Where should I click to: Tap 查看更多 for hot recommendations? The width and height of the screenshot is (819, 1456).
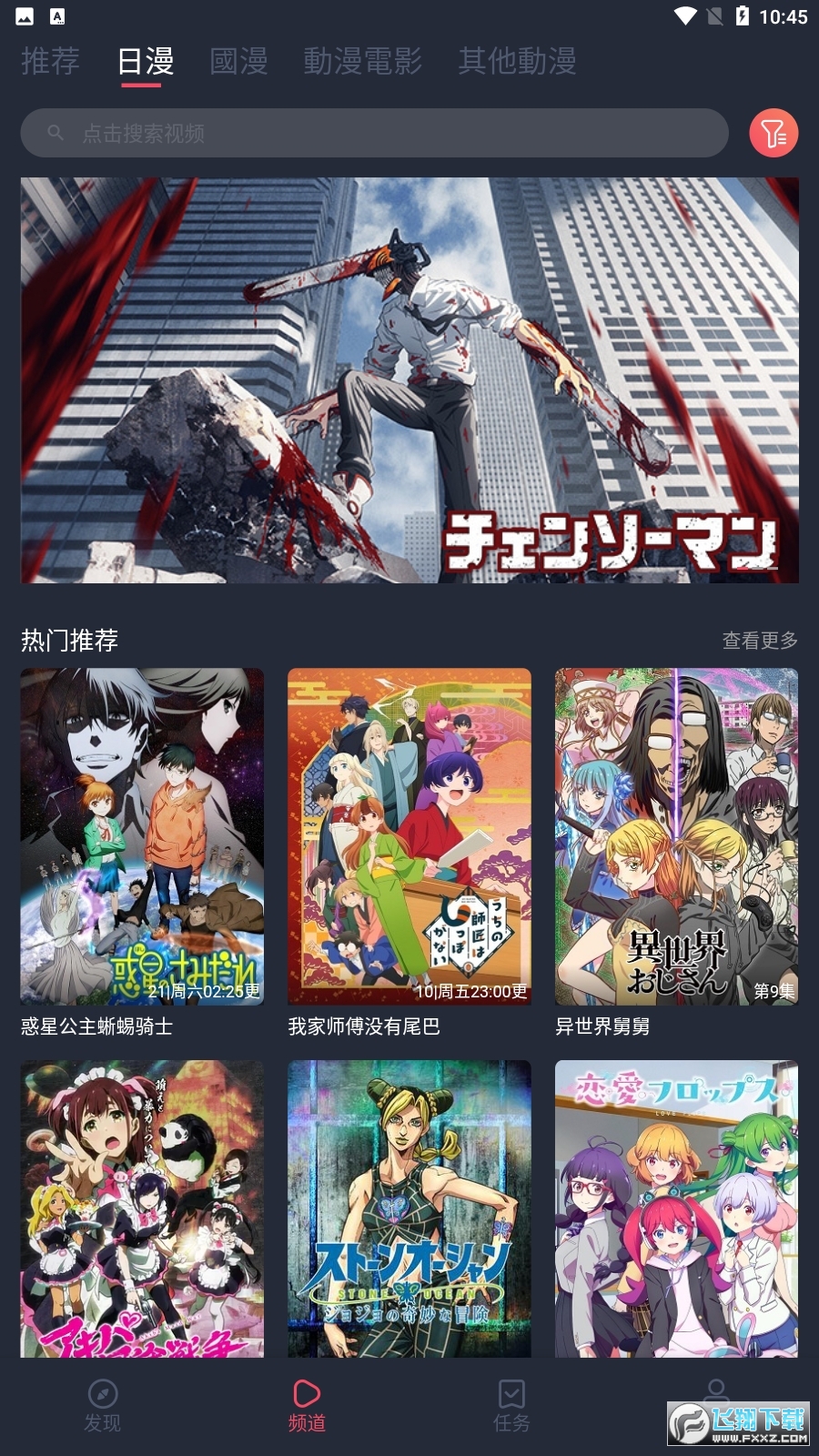759,641
